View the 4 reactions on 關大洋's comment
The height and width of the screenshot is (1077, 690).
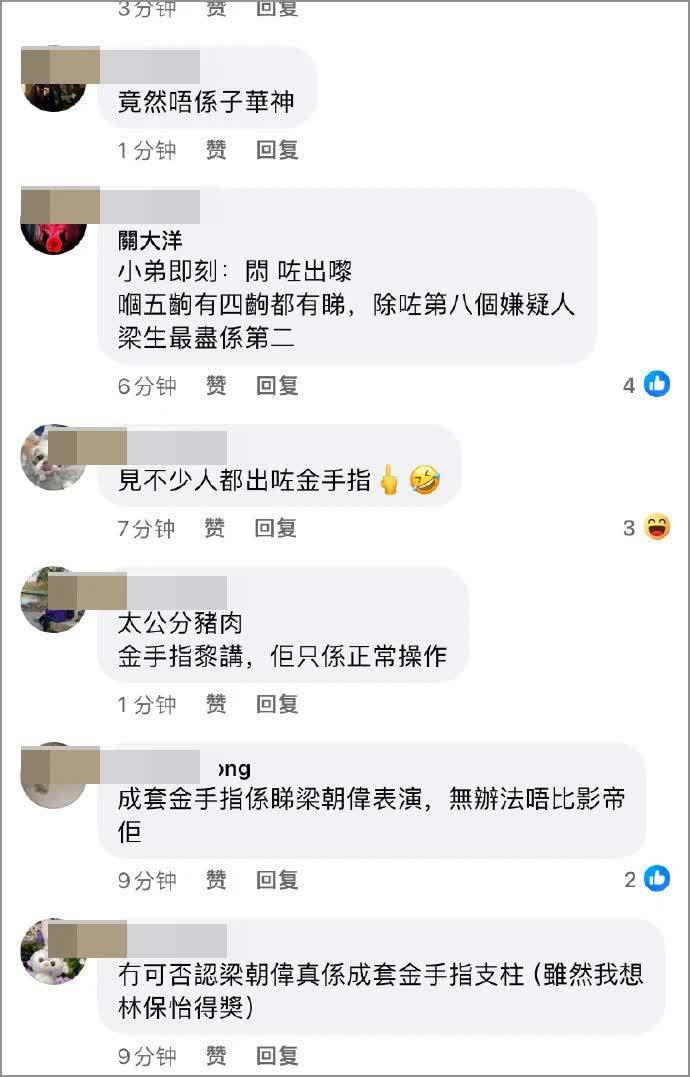(646, 384)
